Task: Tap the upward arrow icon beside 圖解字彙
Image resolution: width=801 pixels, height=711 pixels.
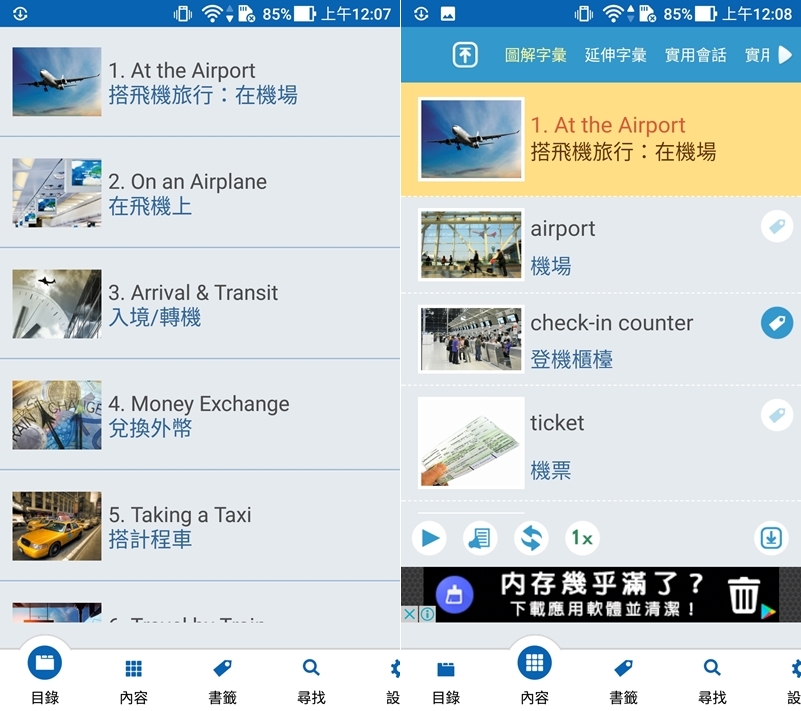Action: [465, 55]
